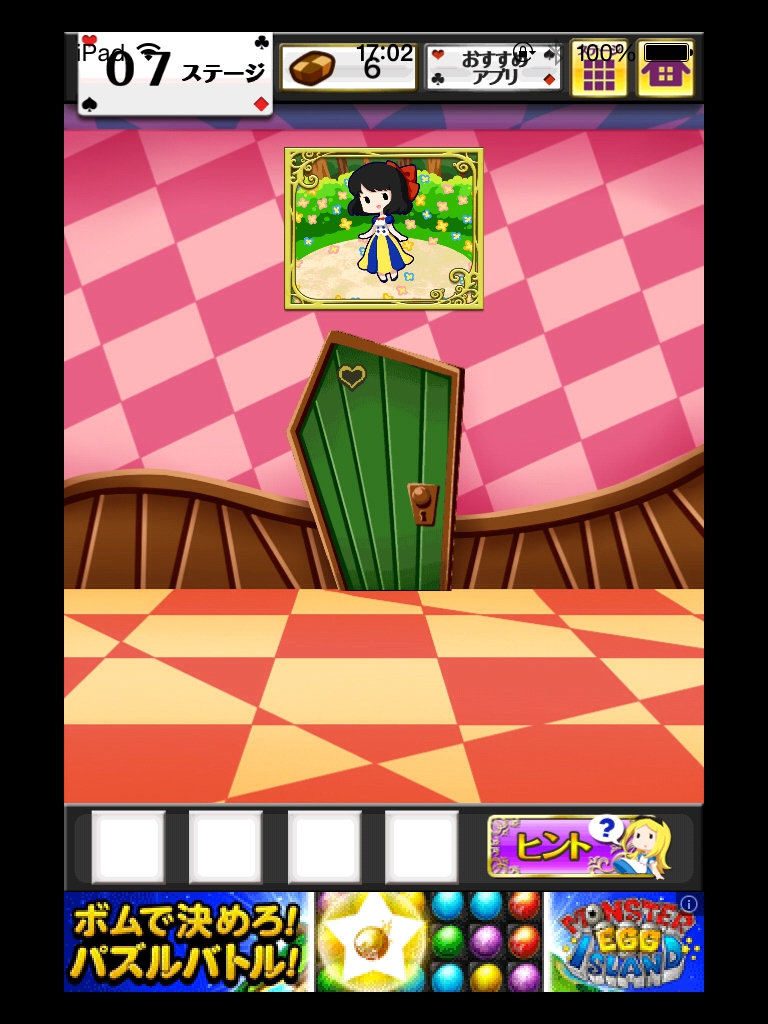
Task: Open the stage select grid icon
Action: [x=599, y=68]
